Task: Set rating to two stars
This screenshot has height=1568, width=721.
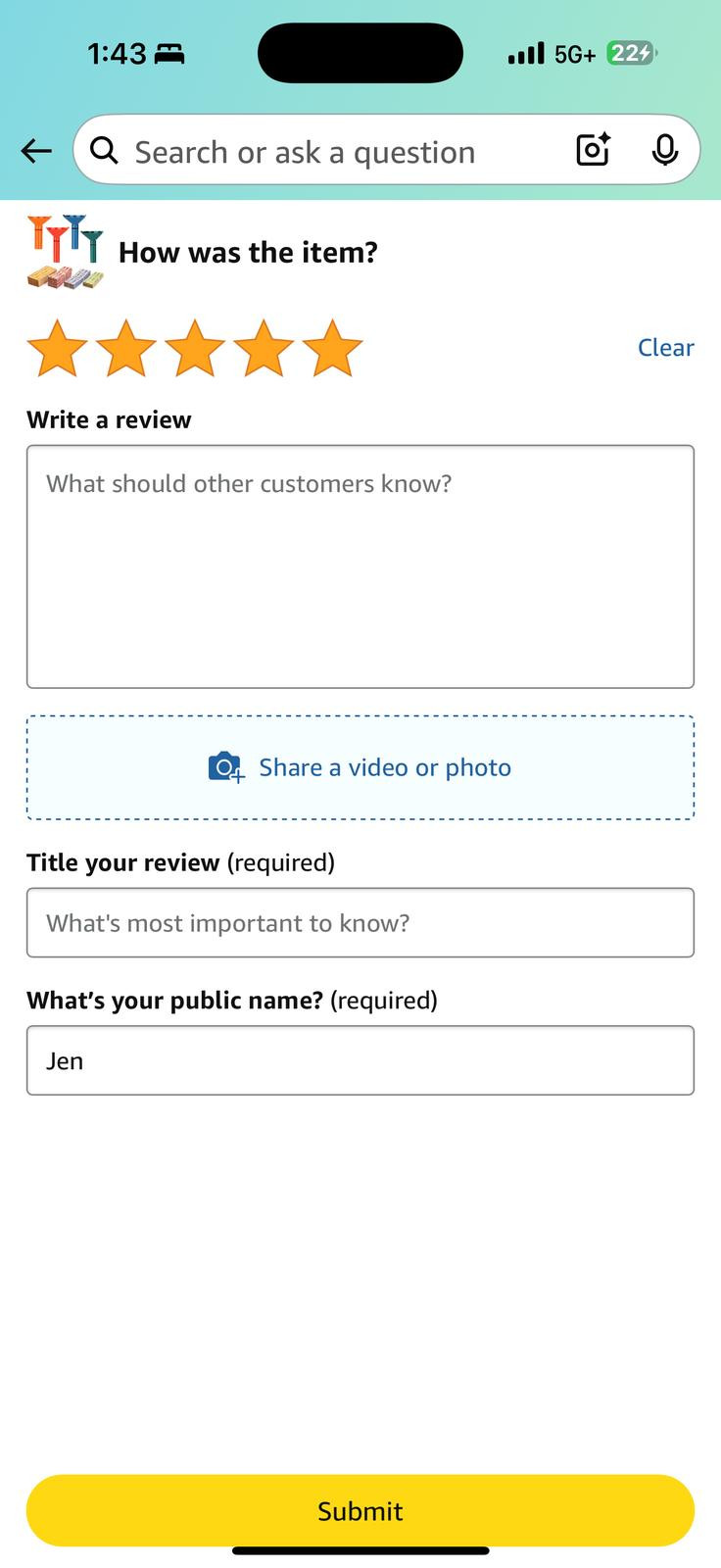Action: pyautogui.click(x=126, y=348)
